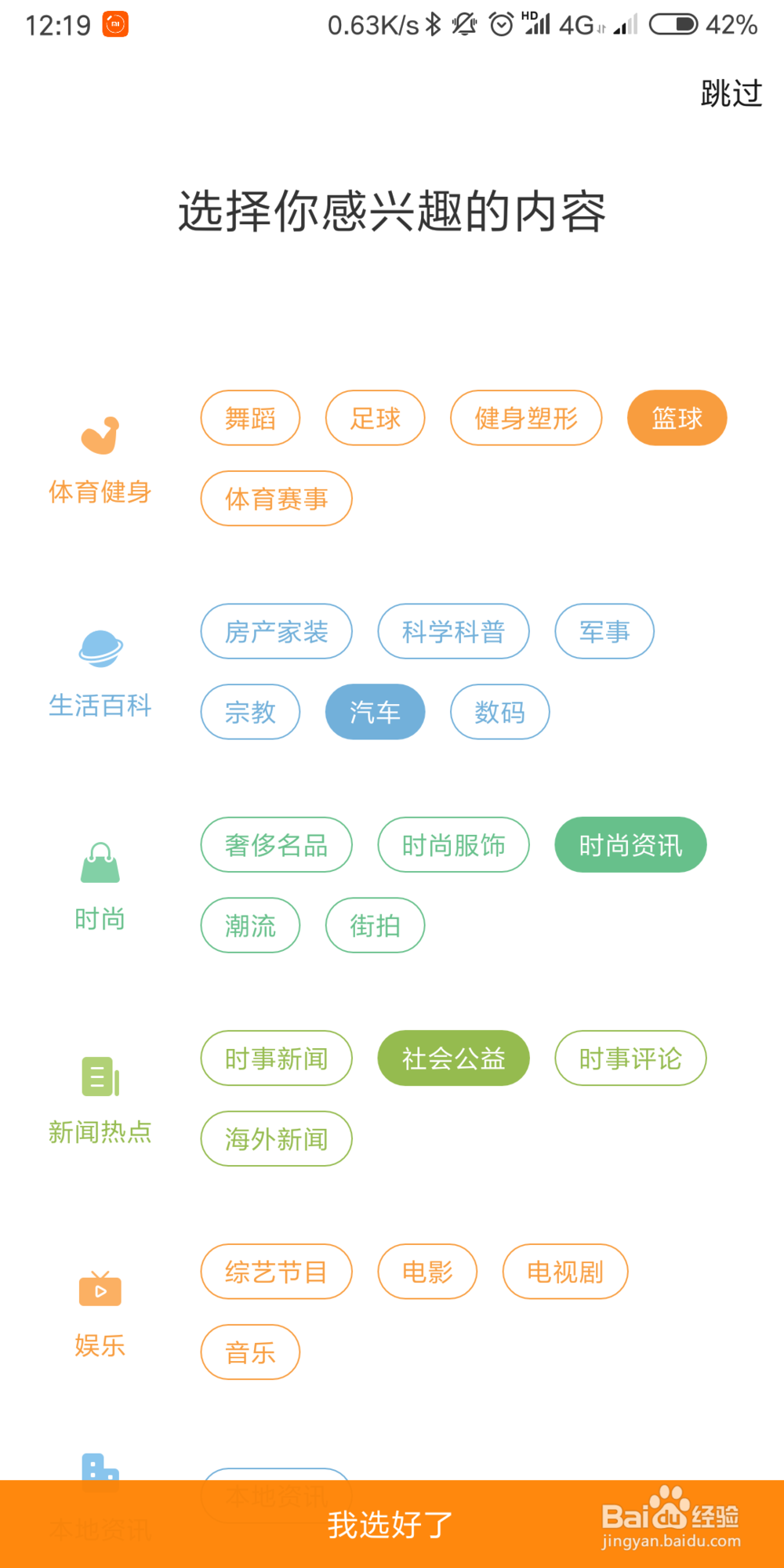
Task: Unselect the 社会公益 chip
Action: tap(453, 1058)
